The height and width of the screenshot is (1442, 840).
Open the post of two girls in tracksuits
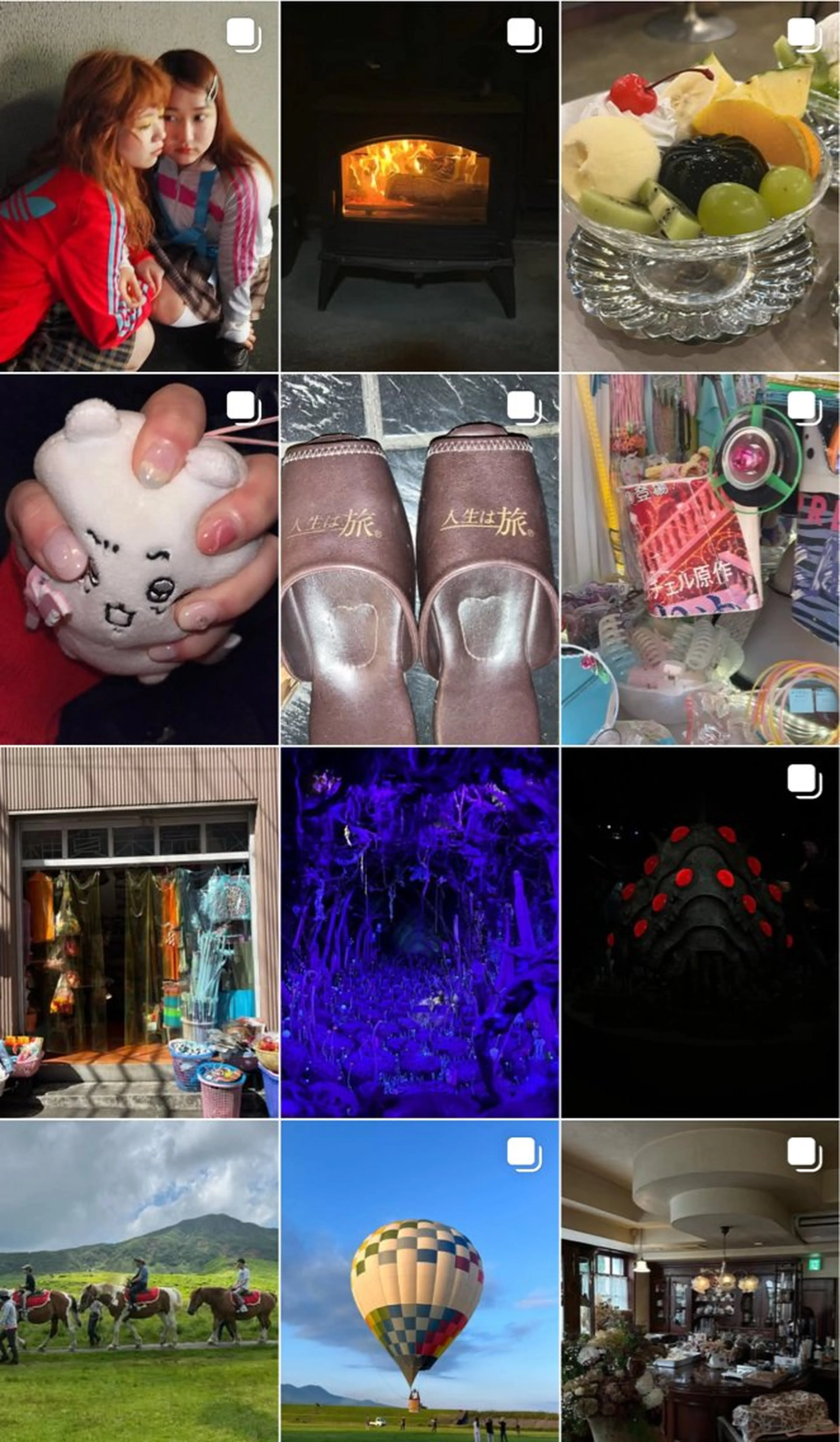coord(139,186)
